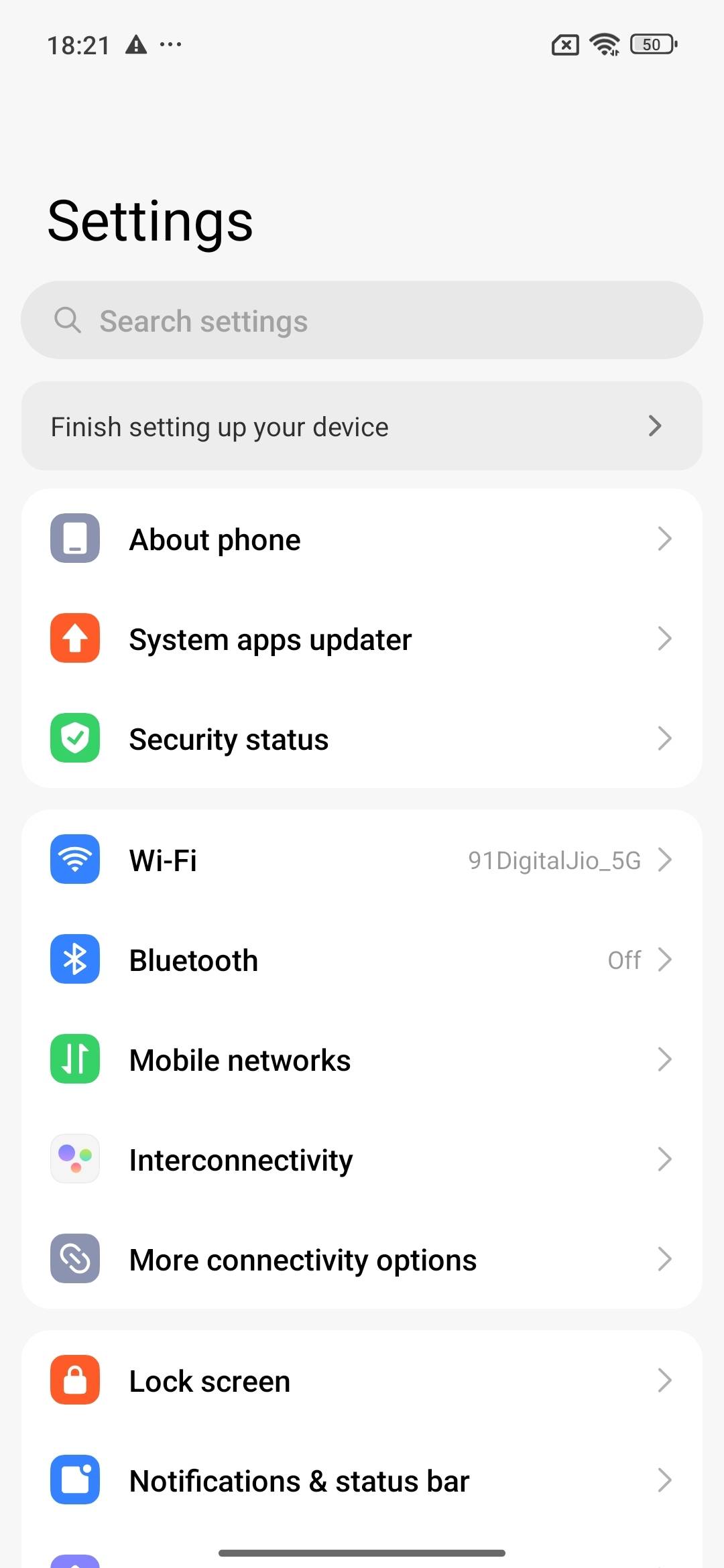The image size is (724, 1568).
Task: Select the Mobile networks icon
Action: click(x=74, y=1059)
